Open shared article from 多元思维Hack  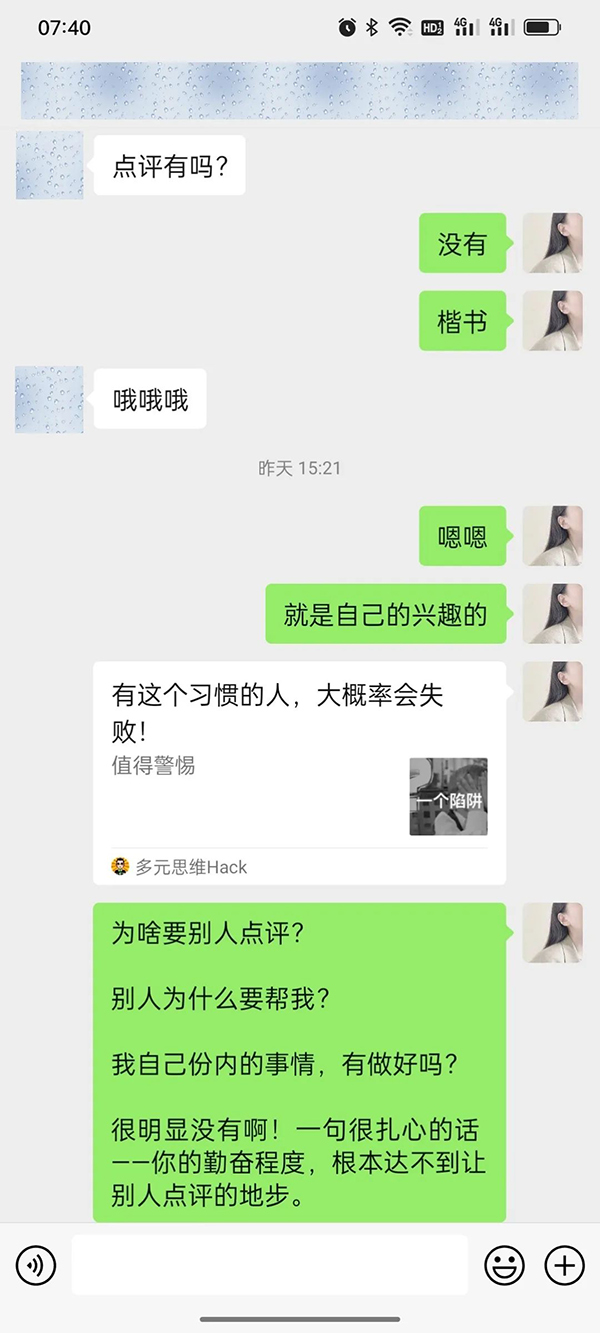point(299,772)
